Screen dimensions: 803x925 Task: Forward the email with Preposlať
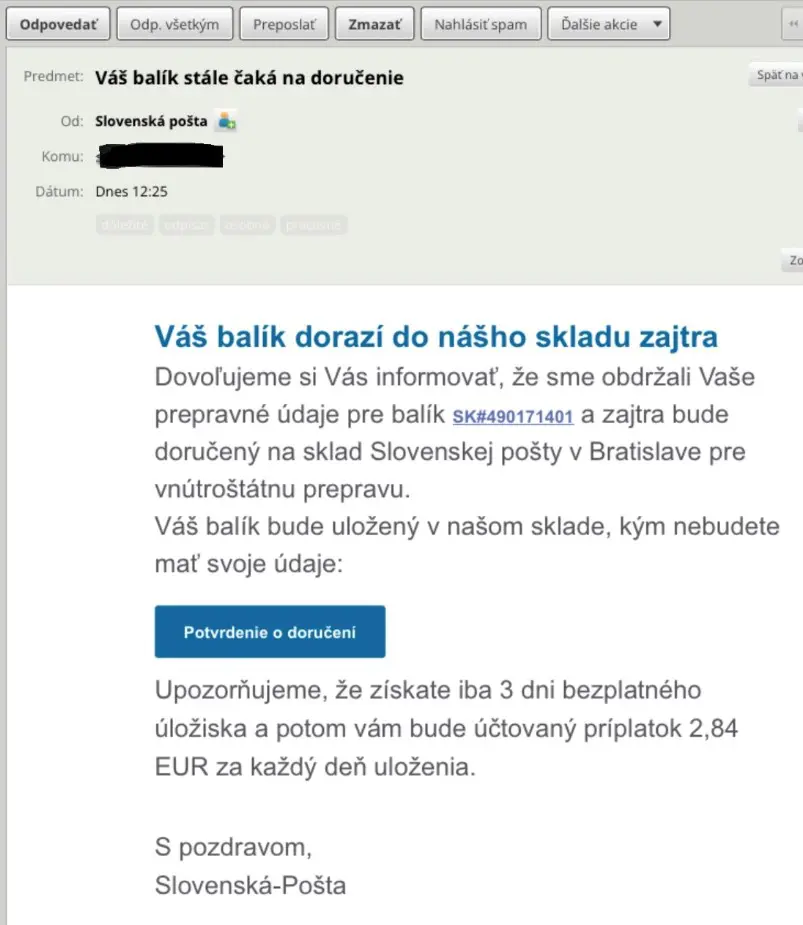[284, 24]
